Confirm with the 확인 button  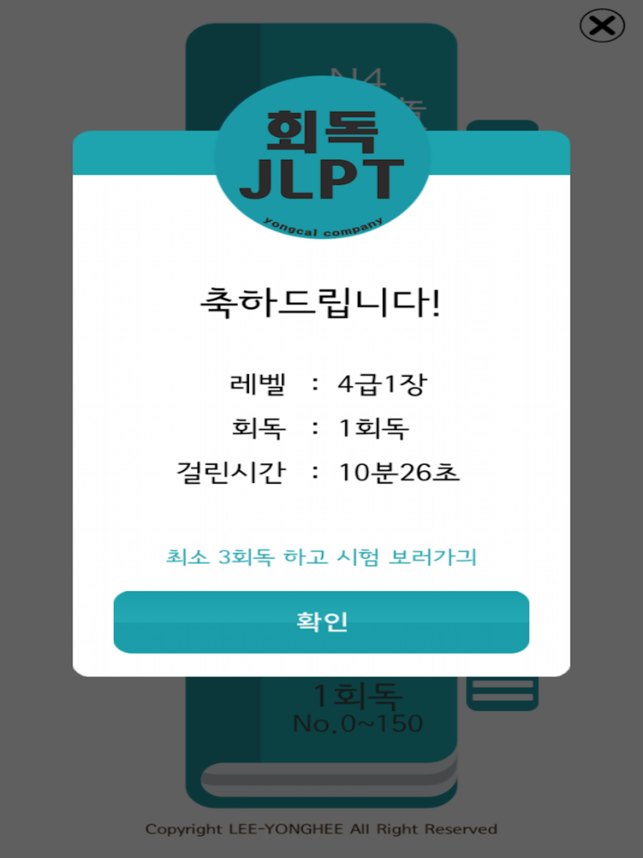(321, 621)
